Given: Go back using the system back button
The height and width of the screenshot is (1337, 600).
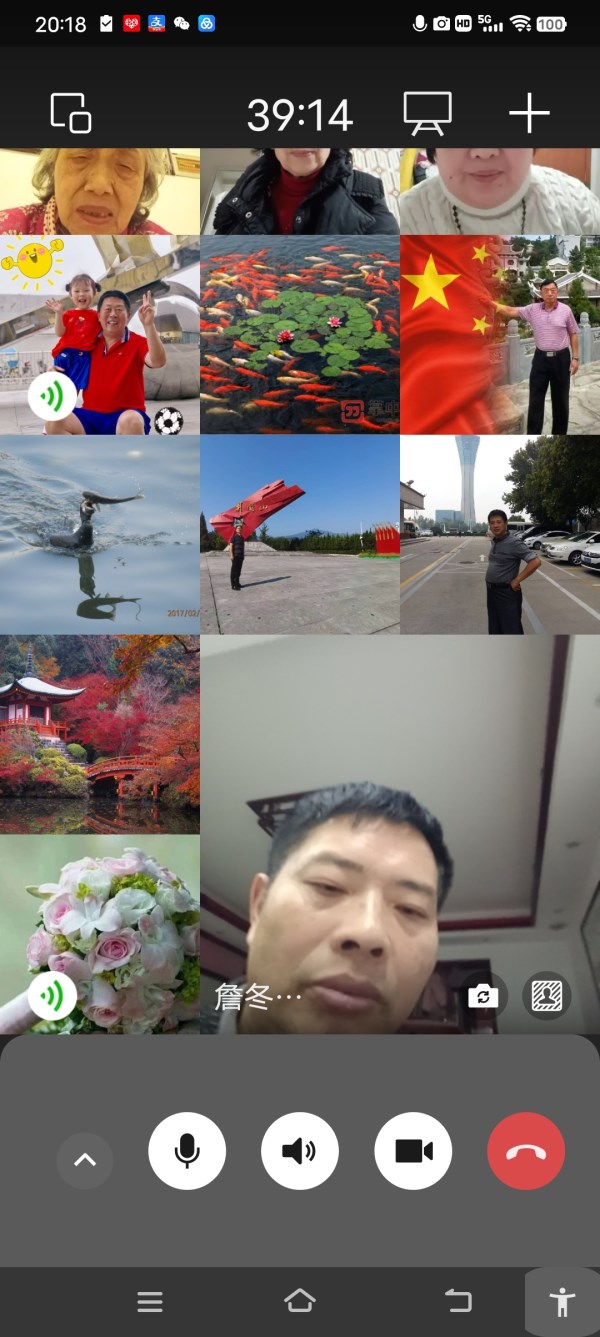Looking at the screenshot, I should (x=458, y=1300).
